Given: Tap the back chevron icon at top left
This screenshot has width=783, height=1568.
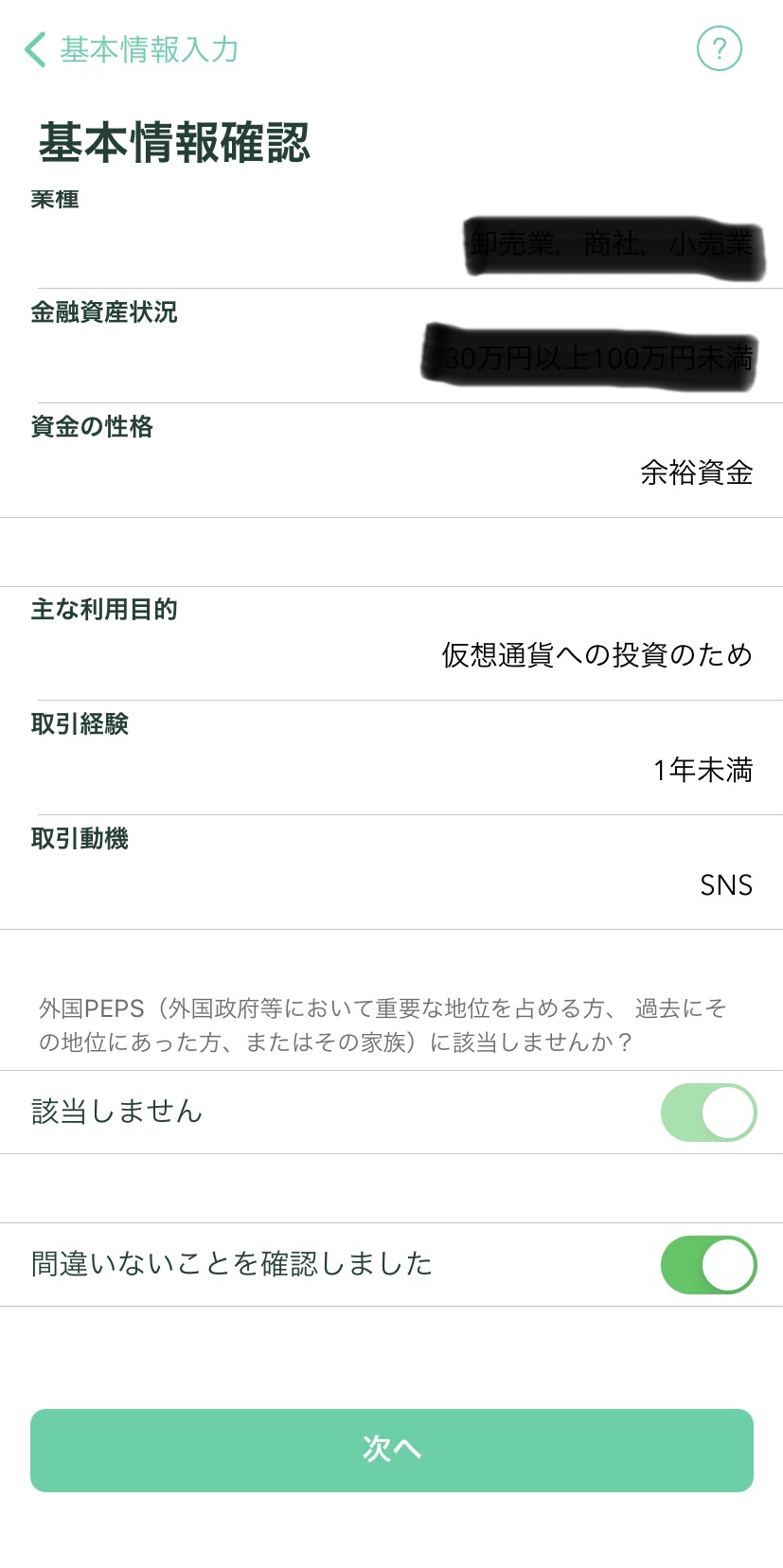Looking at the screenshot, I should [x=35, y=48].
